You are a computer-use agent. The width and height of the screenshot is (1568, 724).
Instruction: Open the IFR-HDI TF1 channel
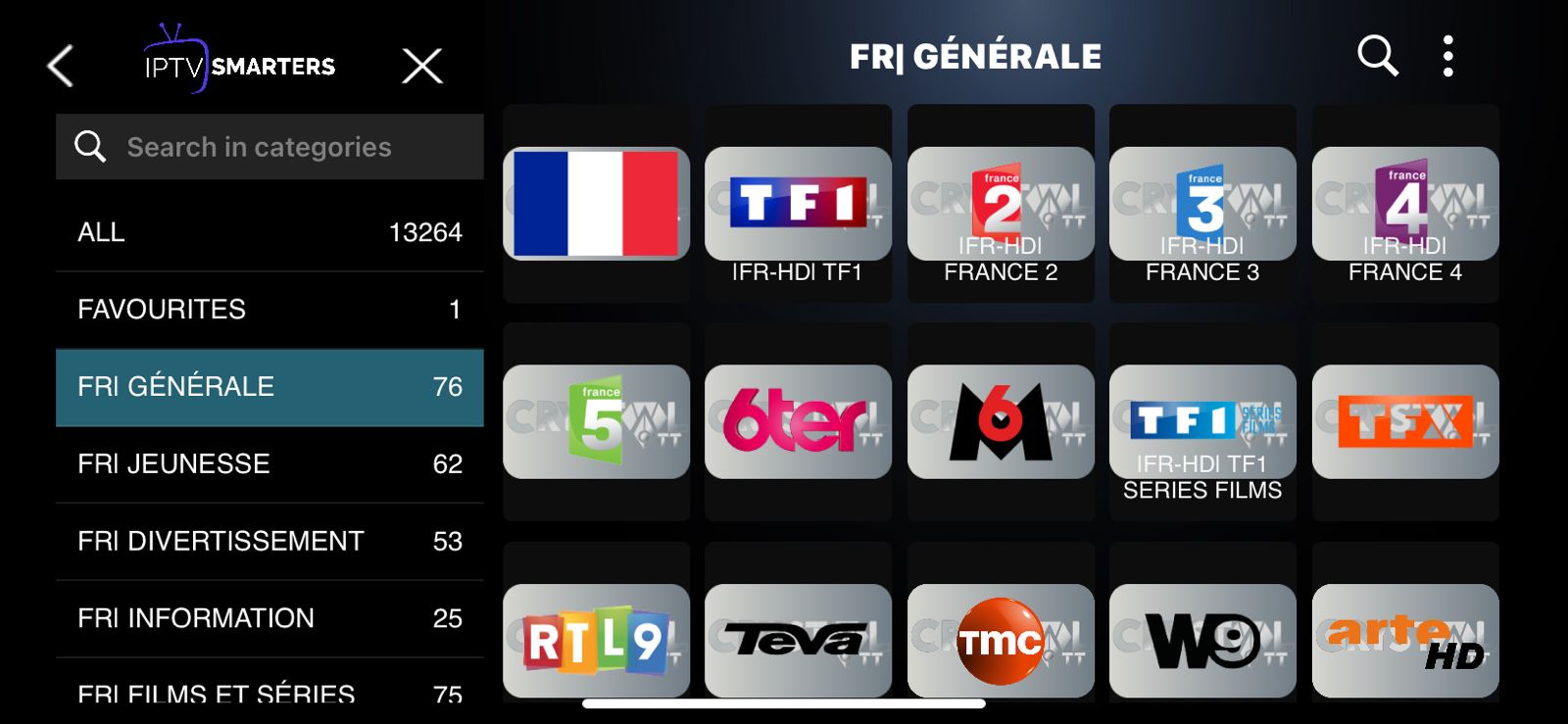click(798, 204)
